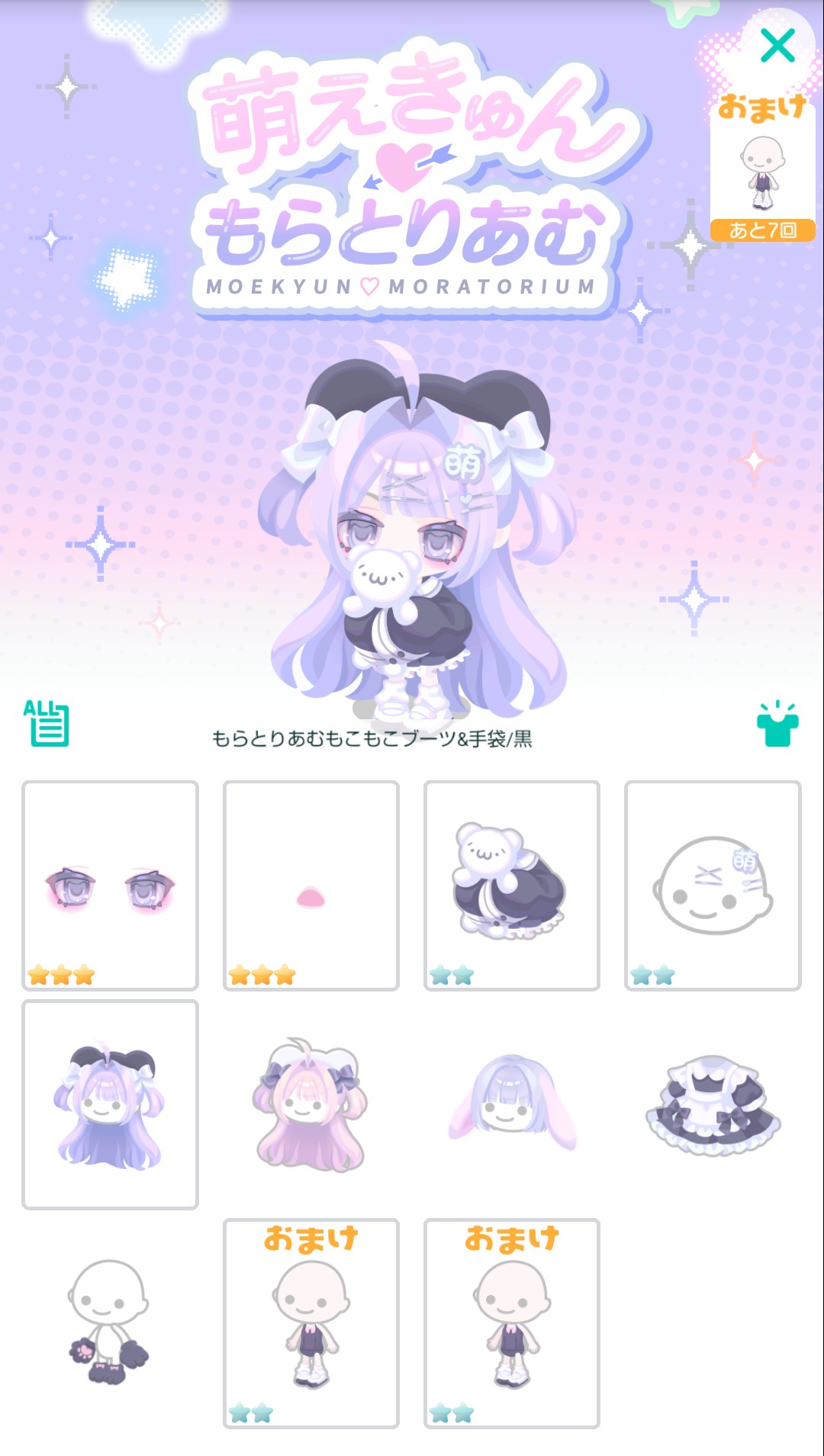Open the ALL item list

47,722
